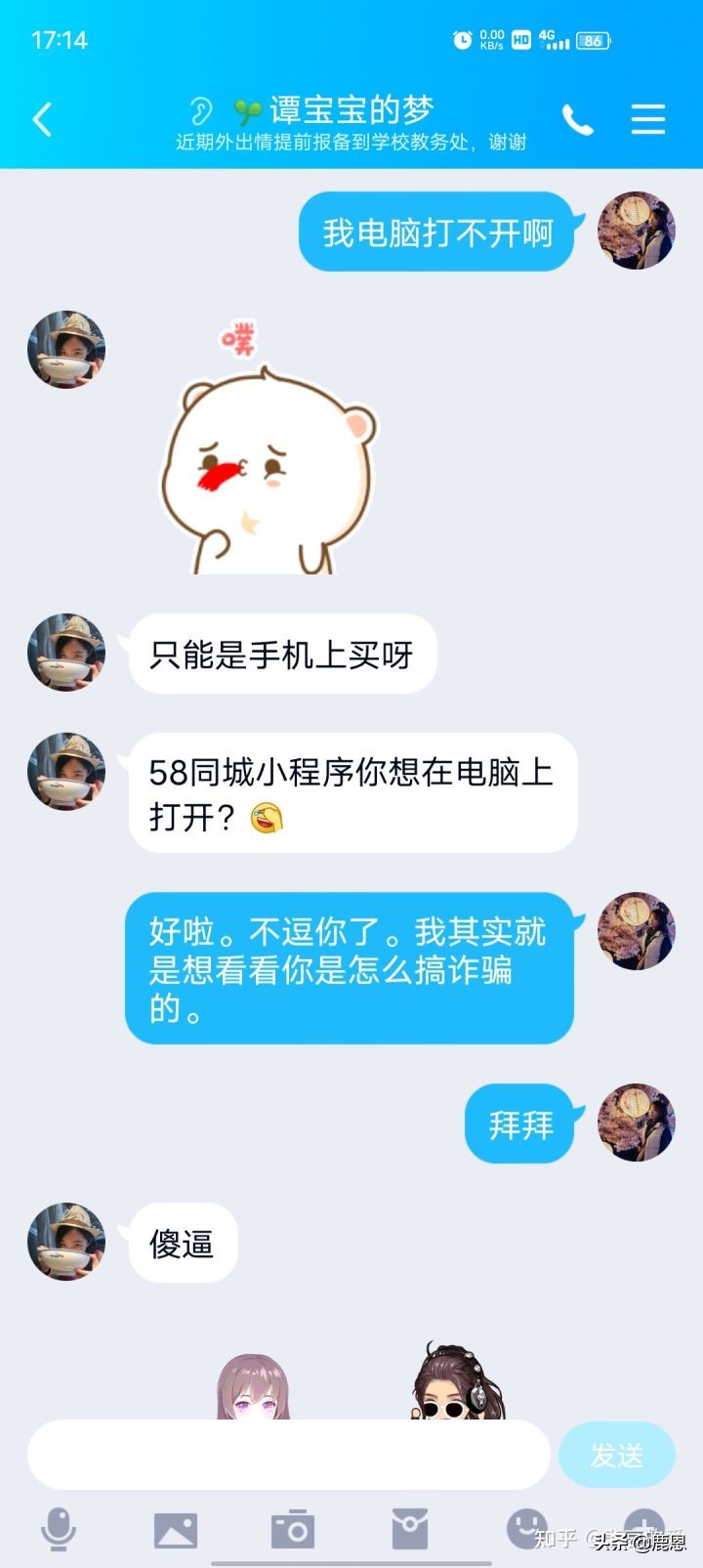This screenshot has height=1568, width=703.
Task: Start a call with the phone icon
Action: tap(579, 119)
